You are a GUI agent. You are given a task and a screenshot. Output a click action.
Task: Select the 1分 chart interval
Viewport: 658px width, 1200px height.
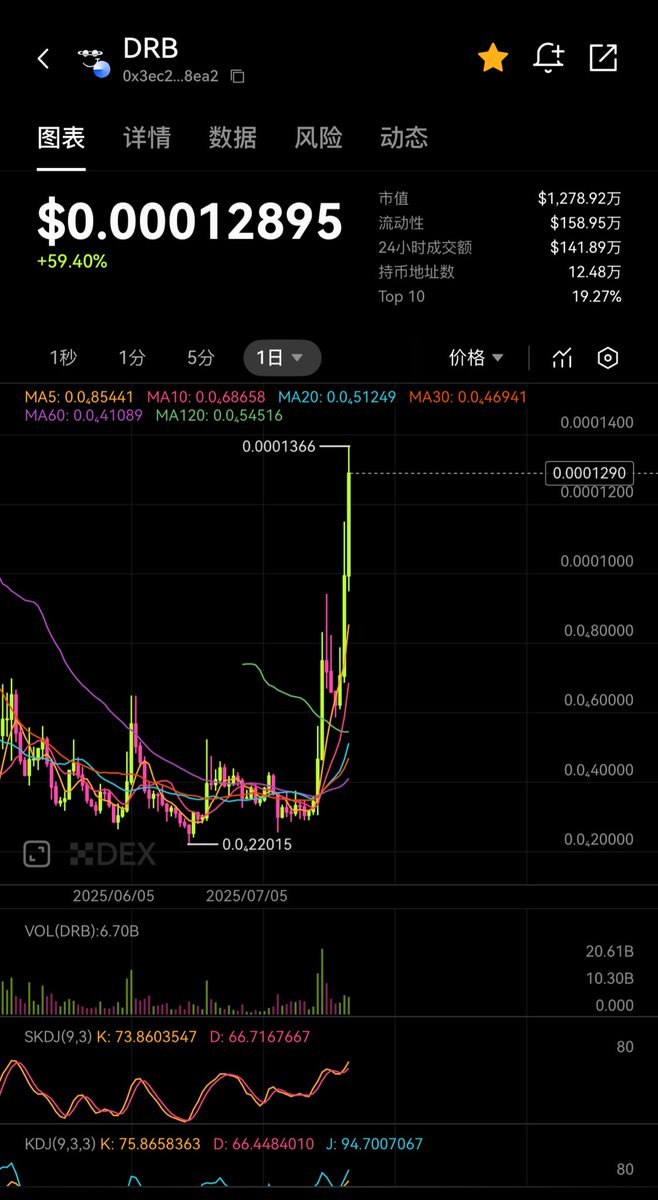click(x=132, y=357)
